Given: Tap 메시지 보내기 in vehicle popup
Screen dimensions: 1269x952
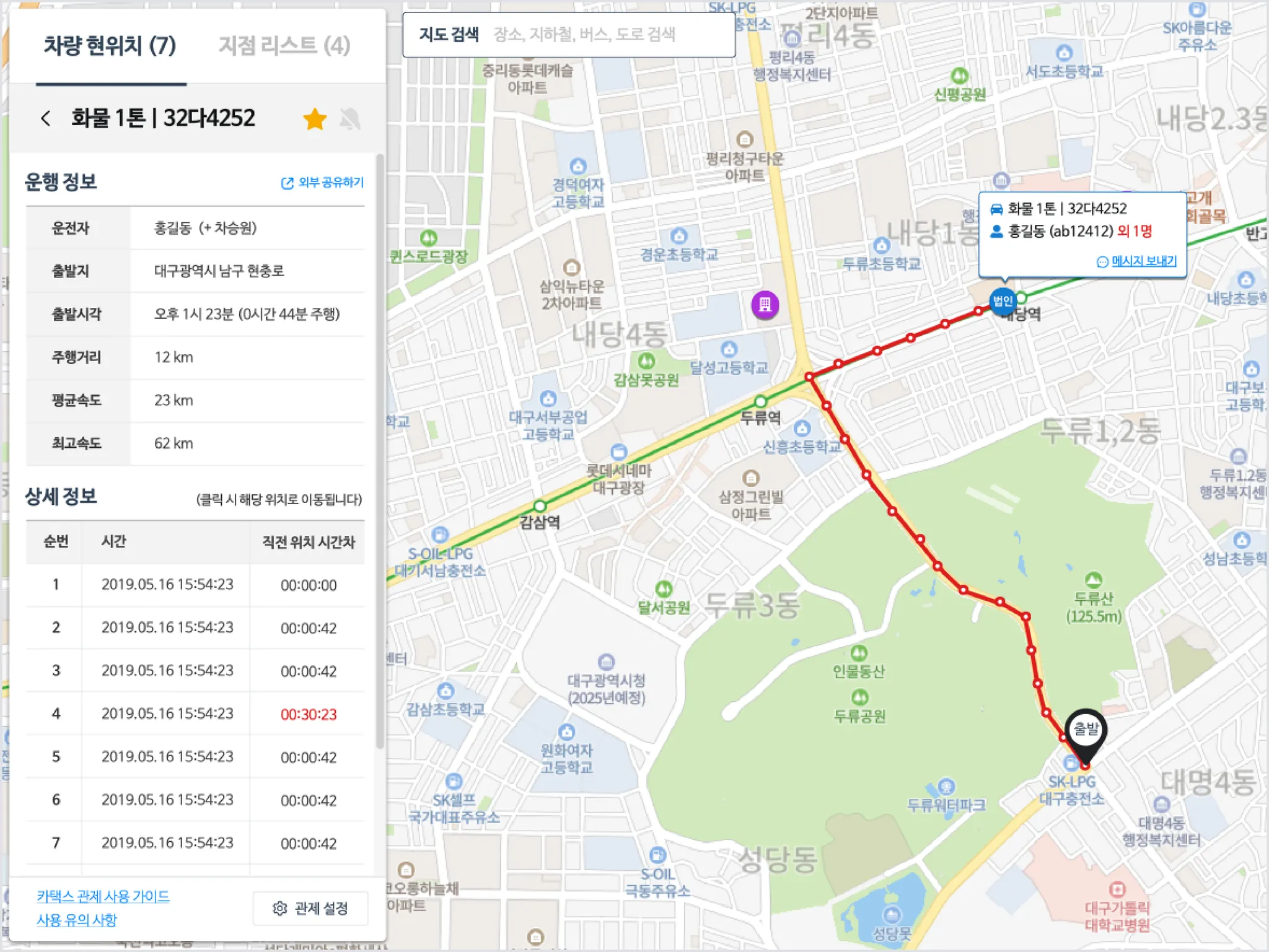Looking at the screenshot, I should tap(1137, 261).
